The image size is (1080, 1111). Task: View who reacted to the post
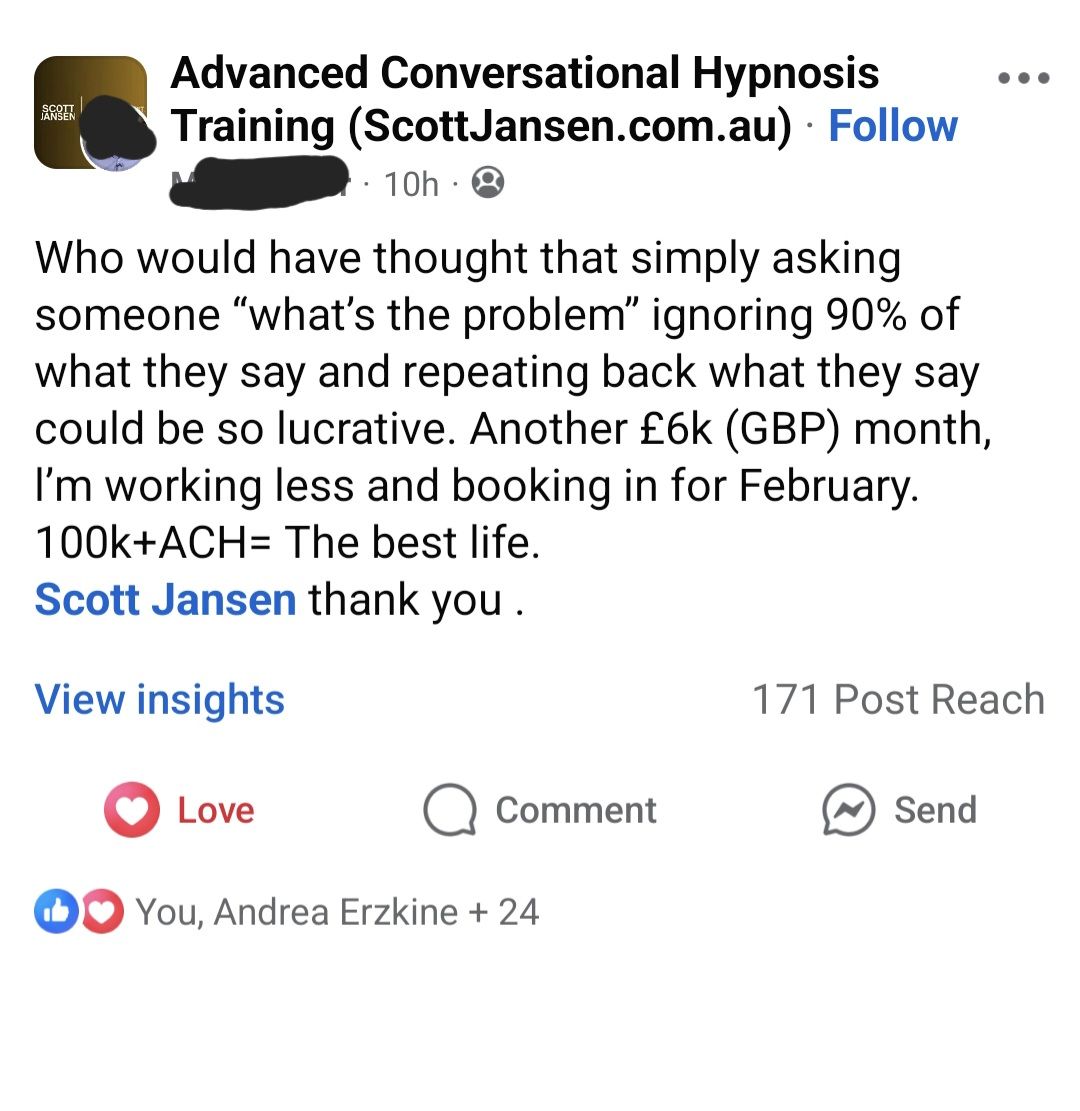[287, 911]
